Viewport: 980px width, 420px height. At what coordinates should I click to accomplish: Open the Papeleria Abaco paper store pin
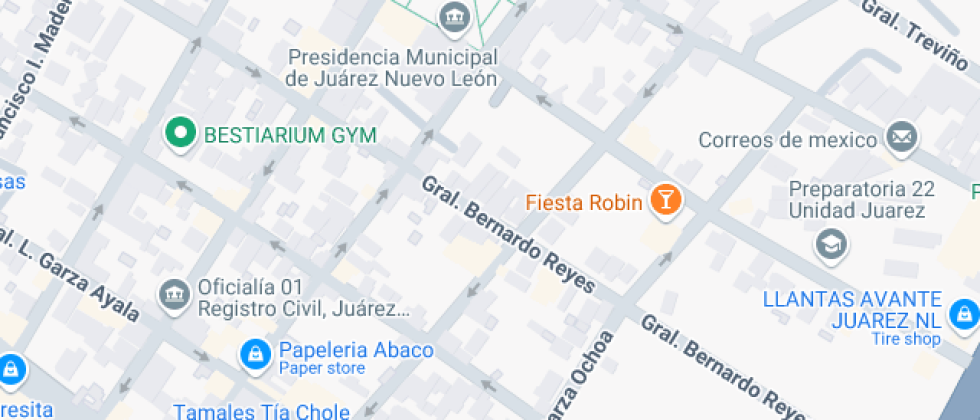(256, 356)
